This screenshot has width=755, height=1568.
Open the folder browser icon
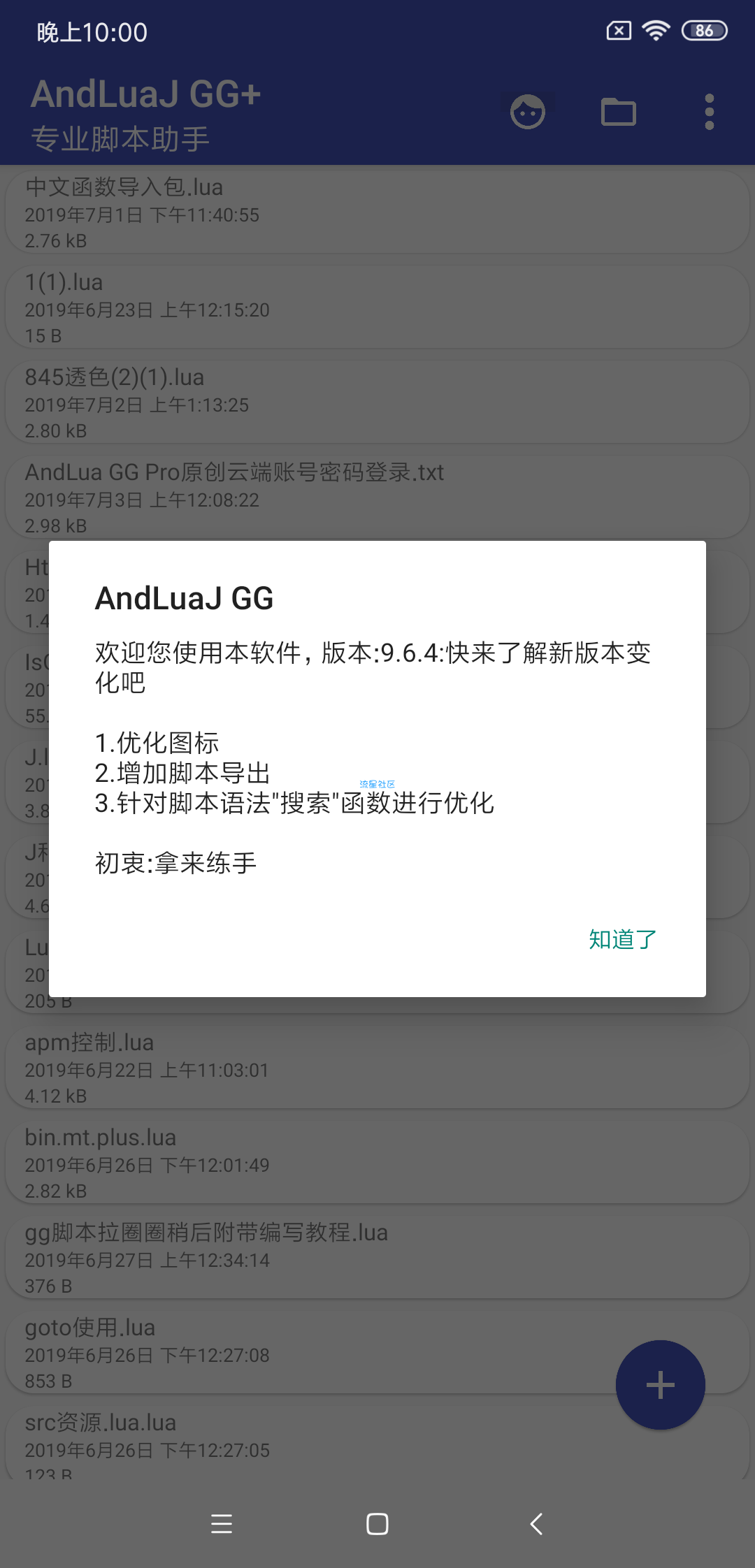pyautogui.click(x=619, y=112)
